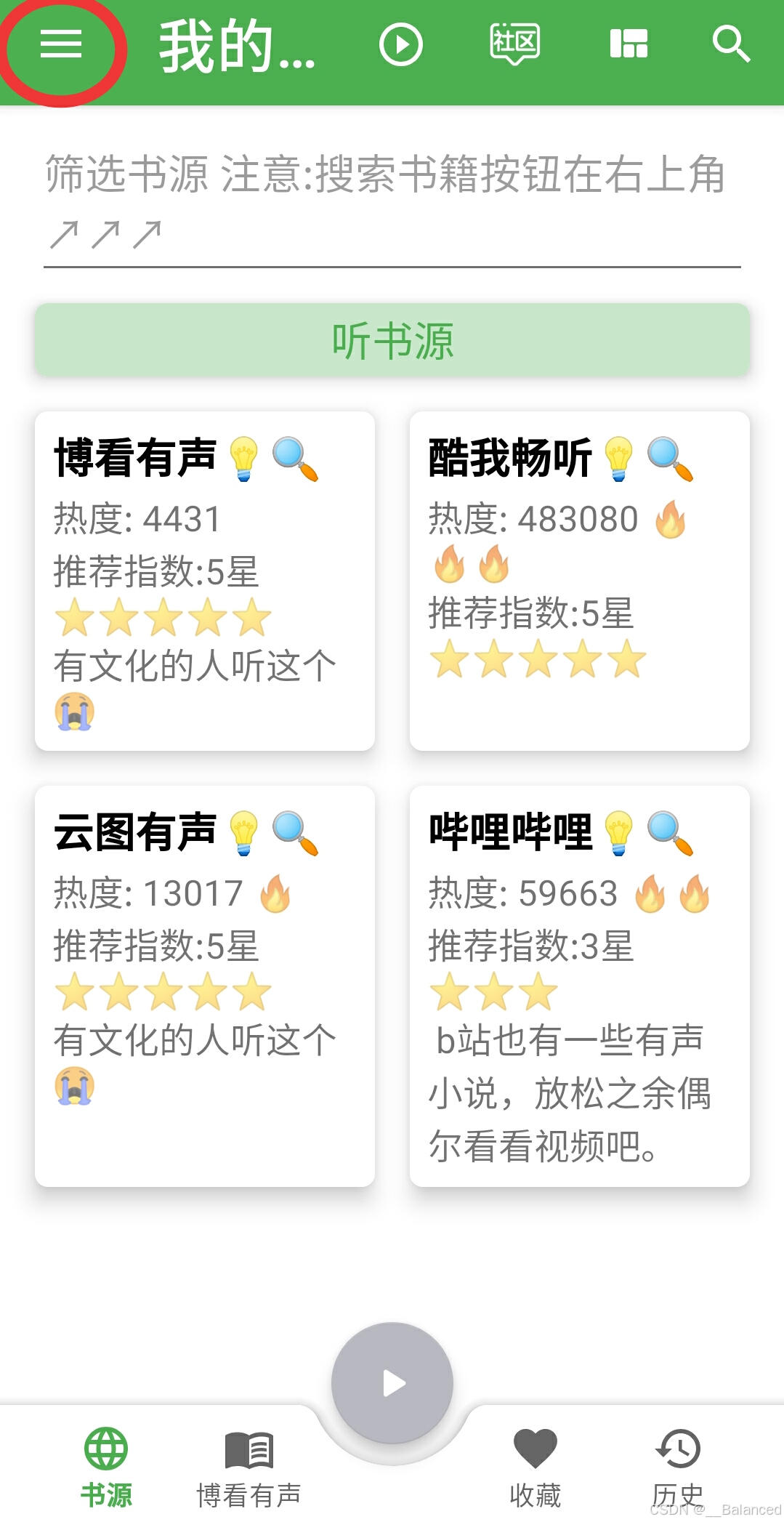Open the hamburger drawer menu

[x=61, y=45]
